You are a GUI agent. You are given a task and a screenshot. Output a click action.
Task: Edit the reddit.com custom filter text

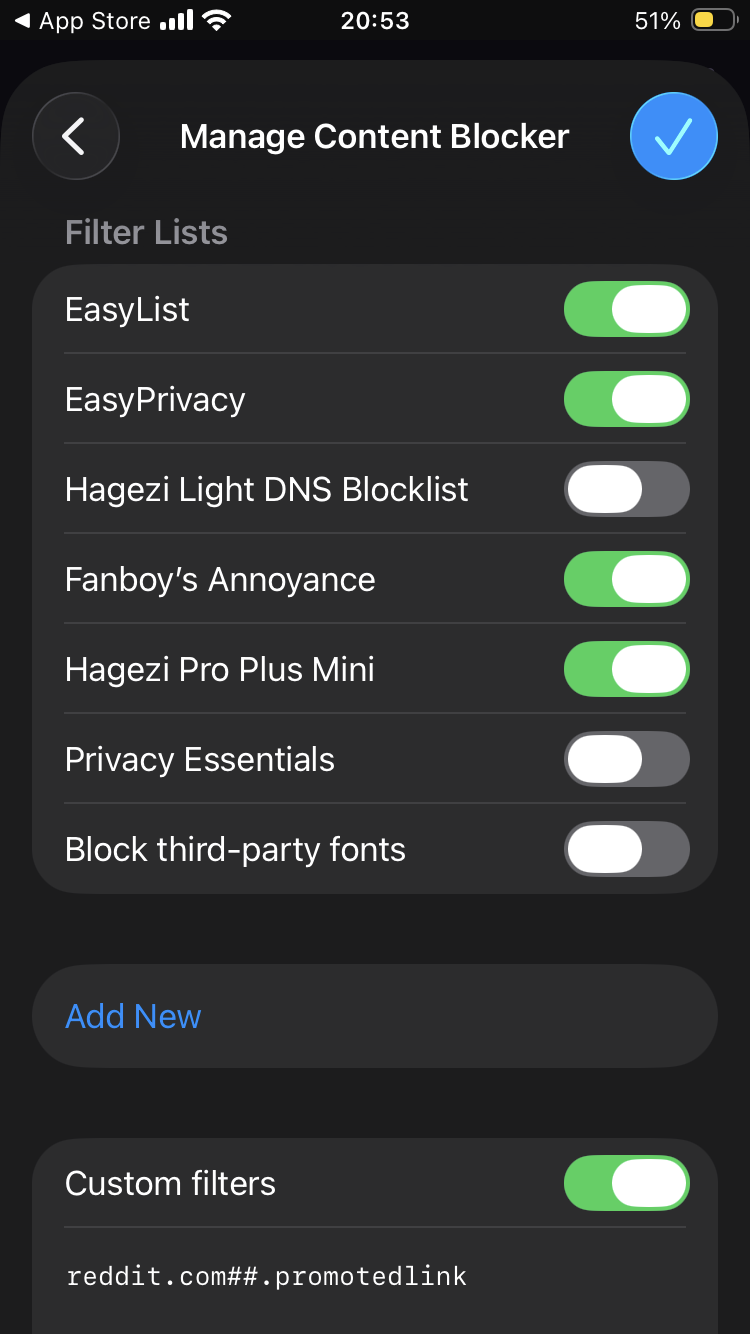[267, 1276]
